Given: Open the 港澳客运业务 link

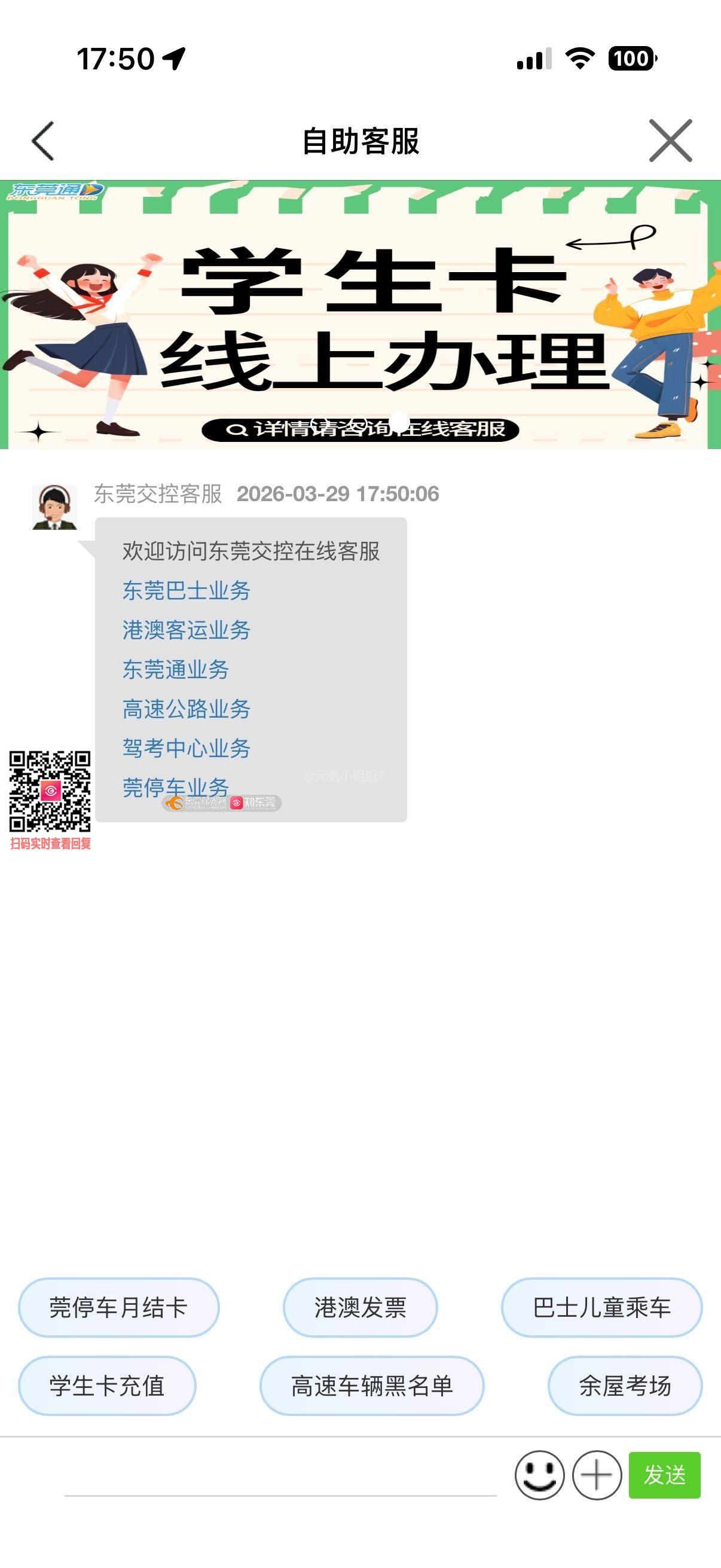Looking at the screenshot, I should coord(186,630).
